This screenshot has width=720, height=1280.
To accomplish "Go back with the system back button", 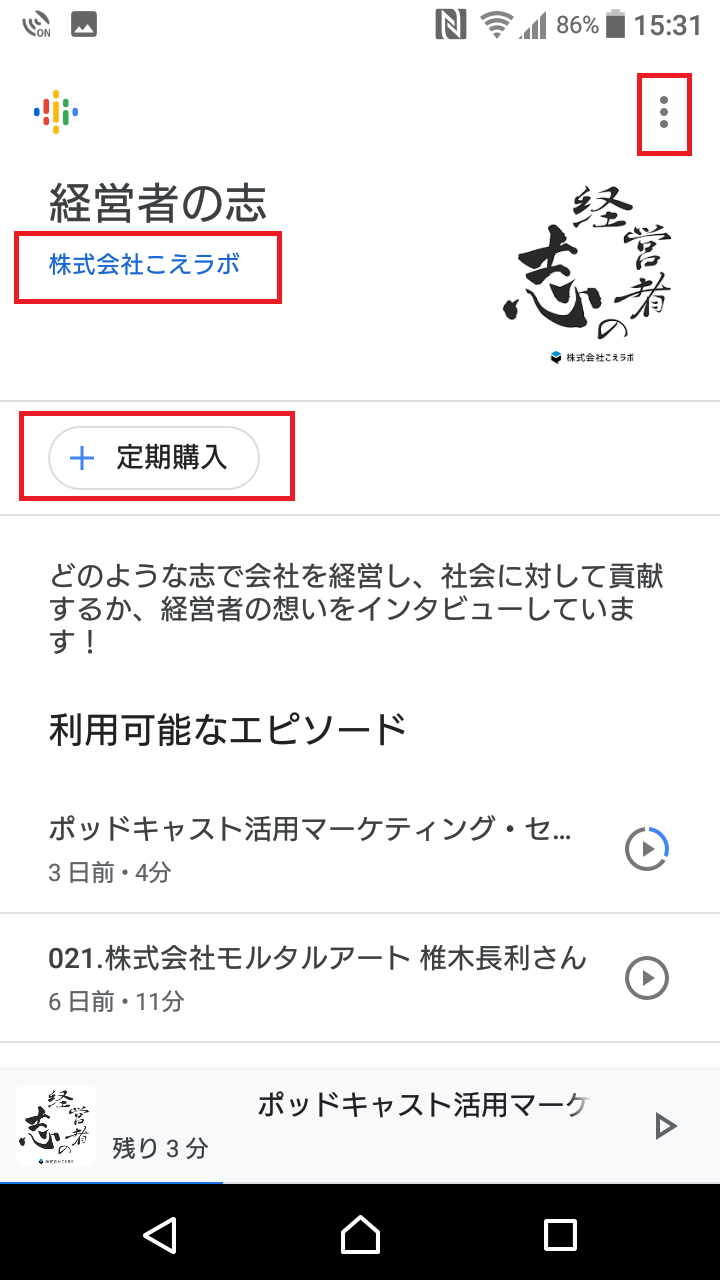I will point(160,1234).
